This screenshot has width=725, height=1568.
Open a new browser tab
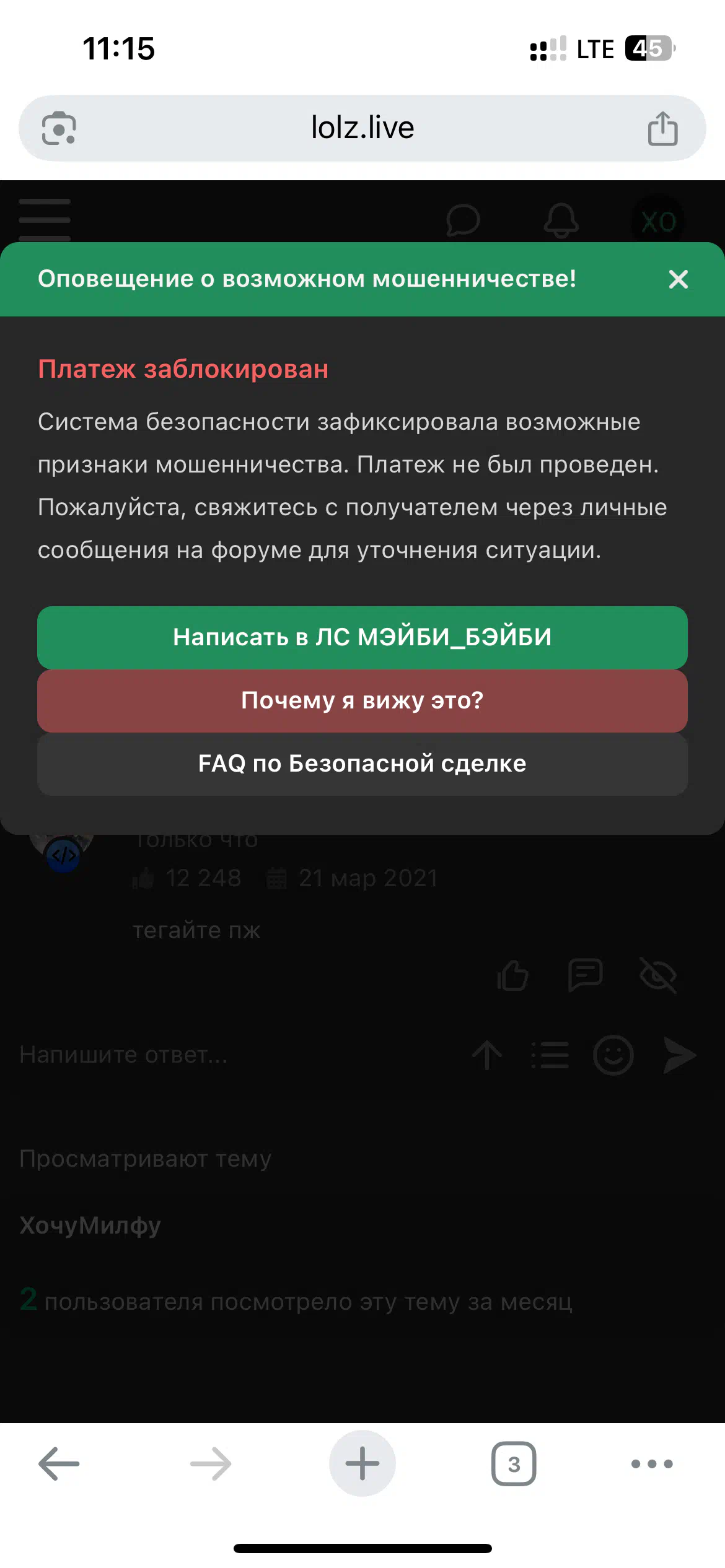pyautogui.click(x=362, y=1463)
